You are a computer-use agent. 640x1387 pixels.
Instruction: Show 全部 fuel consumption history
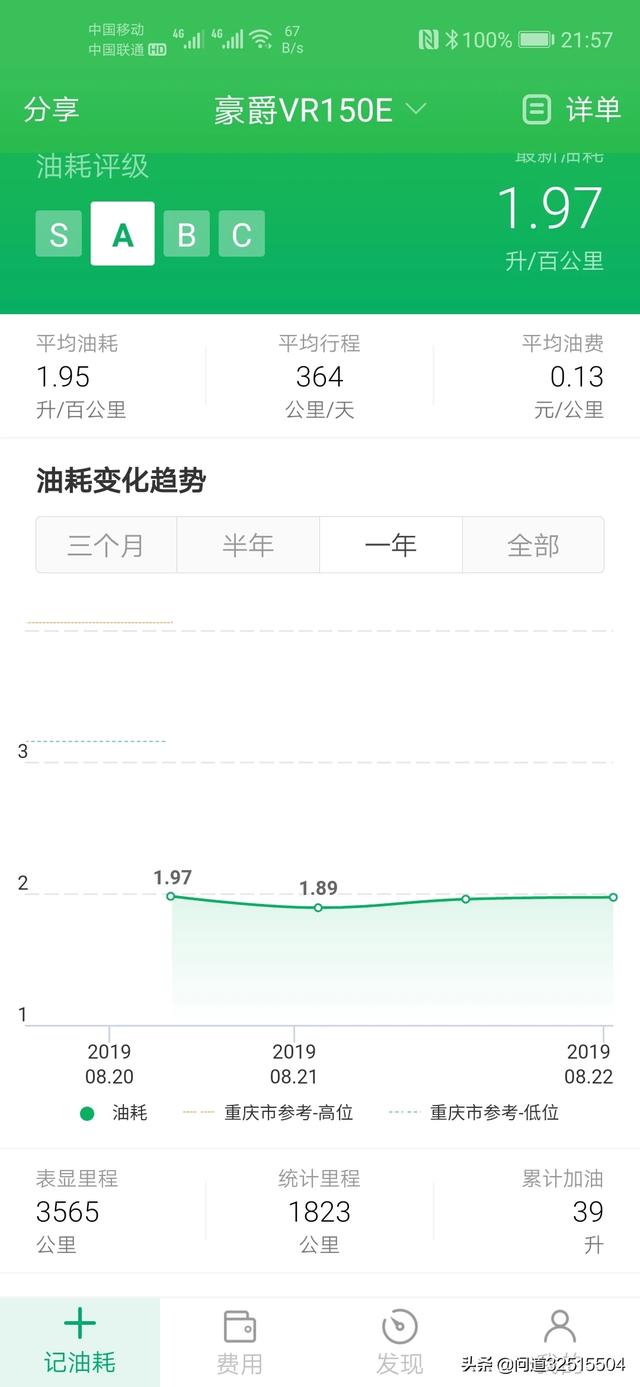point(533,545)
